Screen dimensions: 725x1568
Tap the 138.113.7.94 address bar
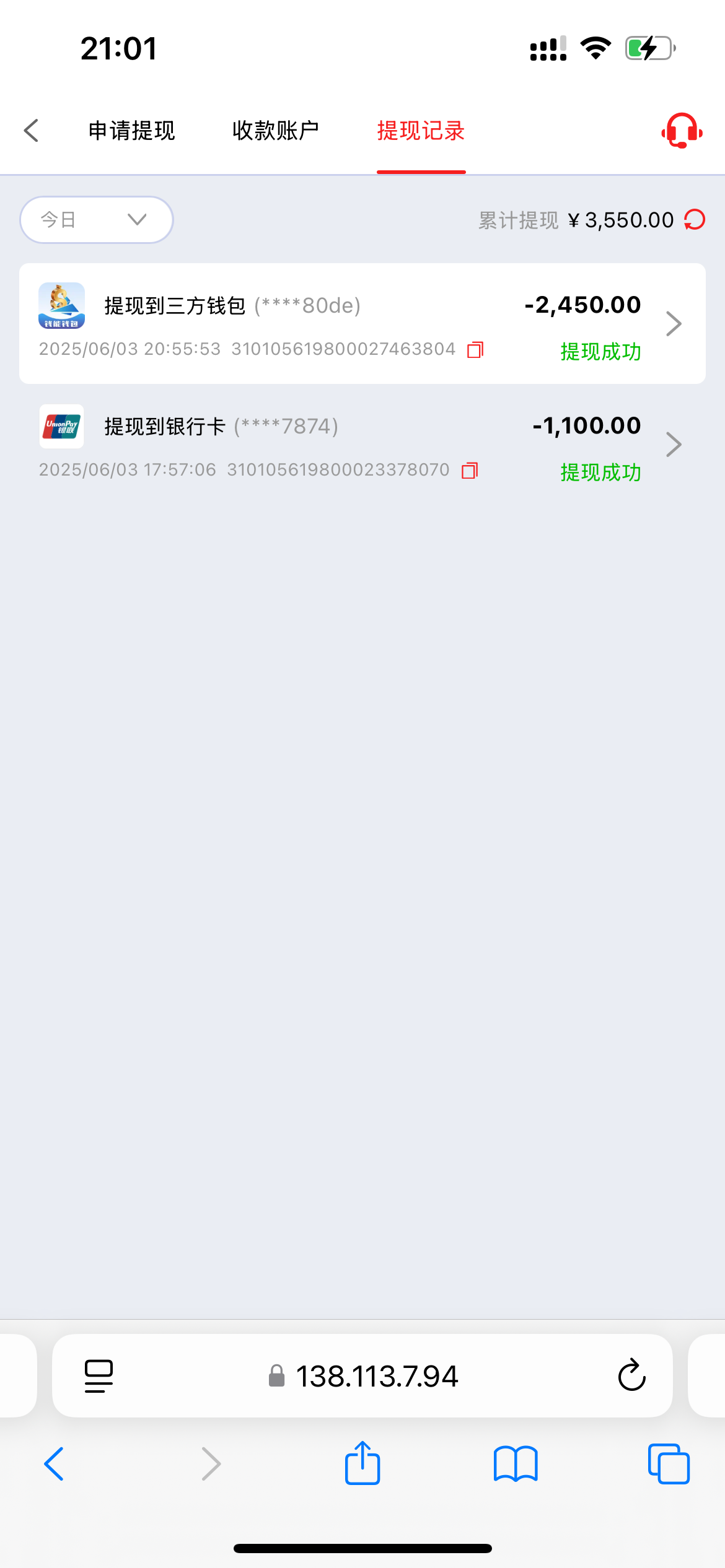[363, 1376]
